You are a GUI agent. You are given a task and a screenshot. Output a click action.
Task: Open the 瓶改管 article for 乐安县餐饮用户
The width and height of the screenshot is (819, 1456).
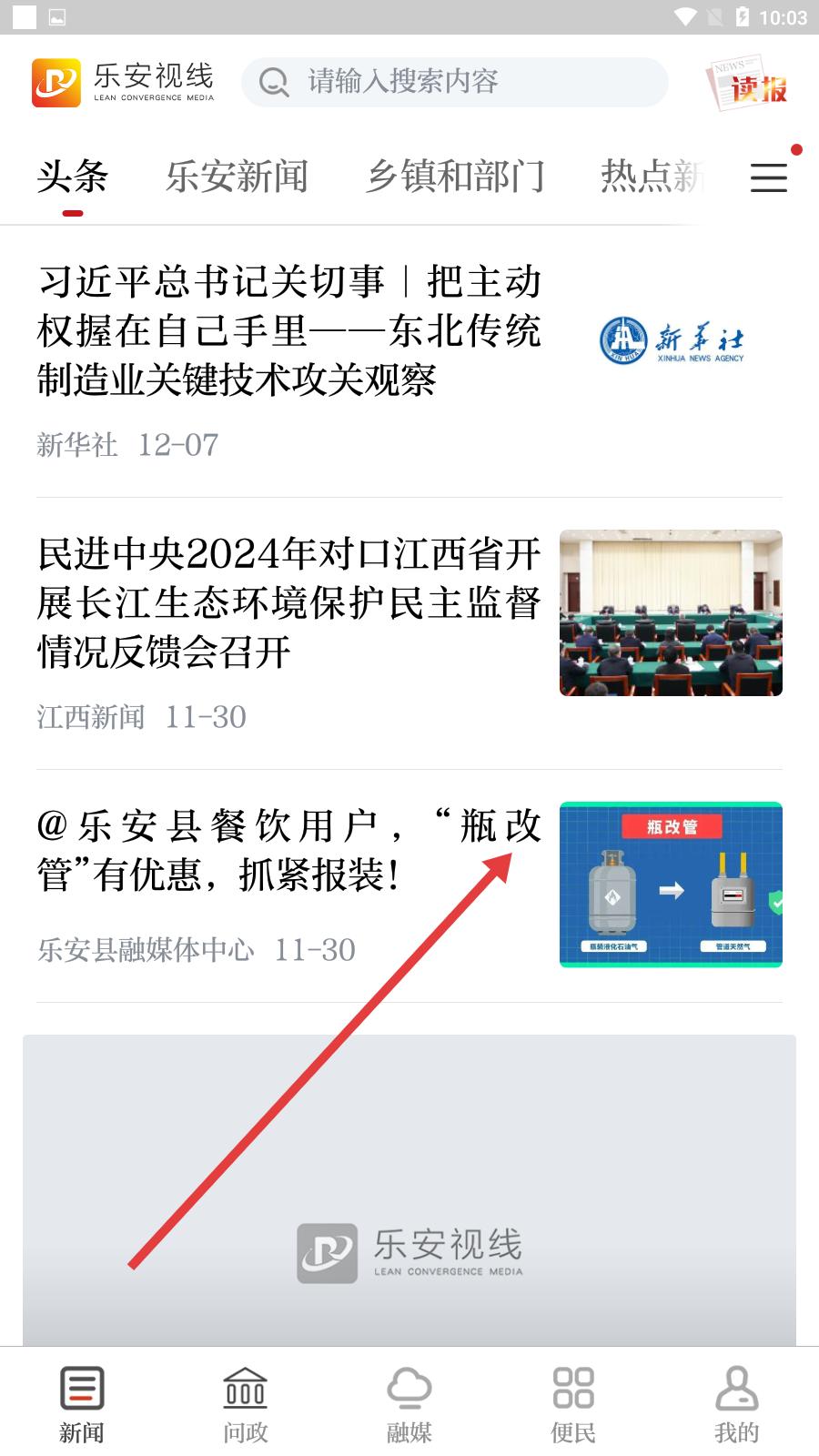click(x=289, y=851)
